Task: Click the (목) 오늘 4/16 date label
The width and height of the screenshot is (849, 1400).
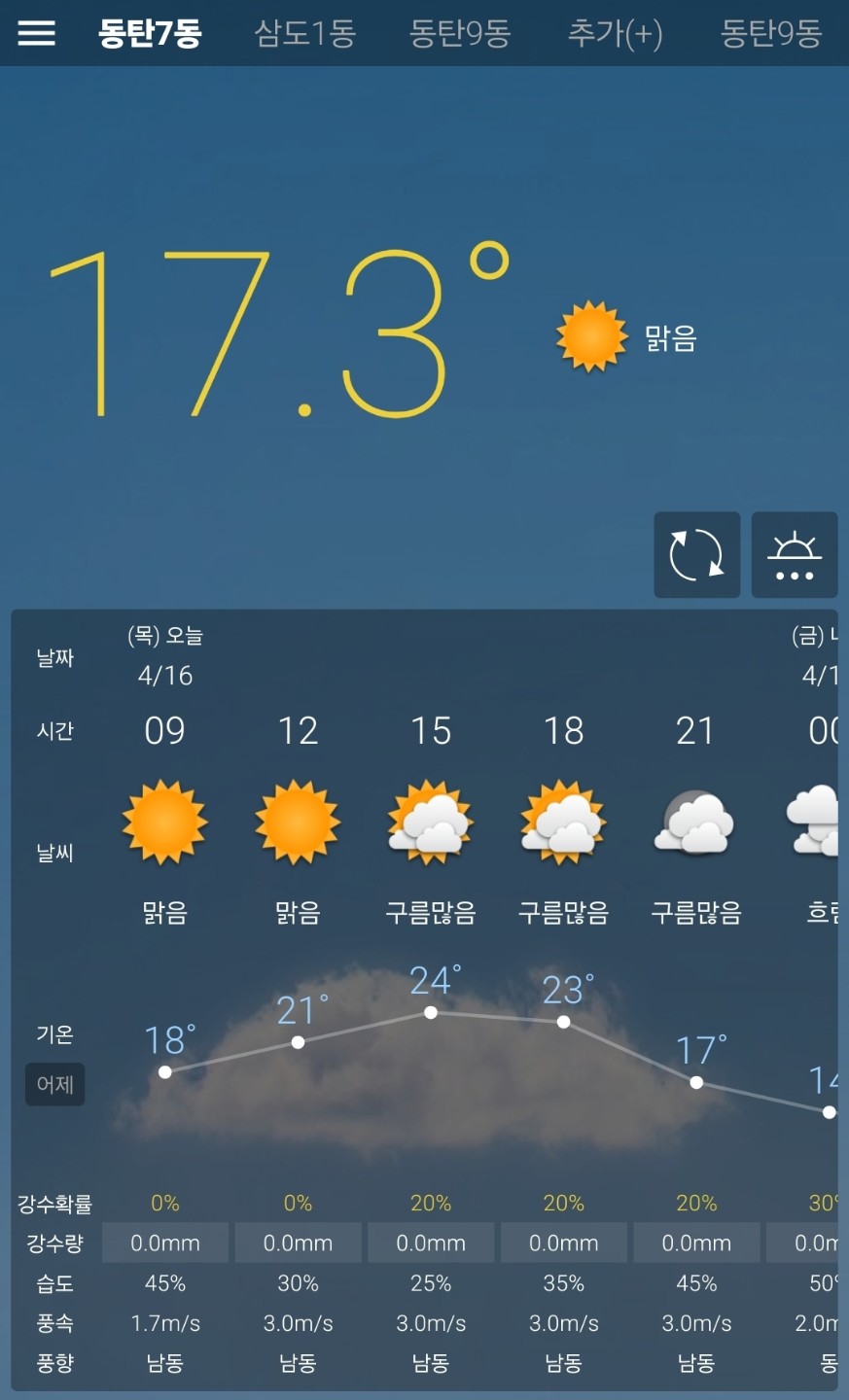Action: tap(165, 656)
